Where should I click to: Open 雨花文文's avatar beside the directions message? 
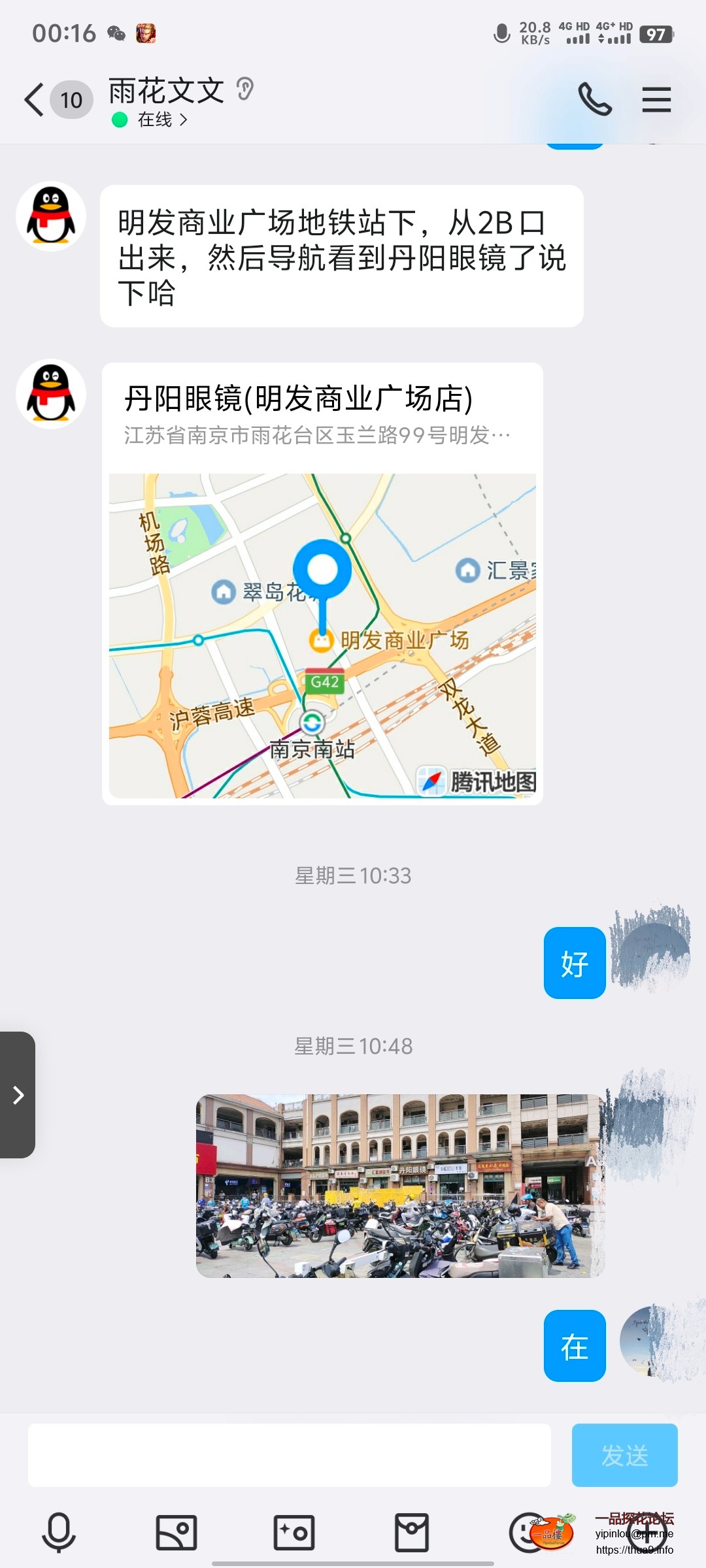tap(51, 216)
